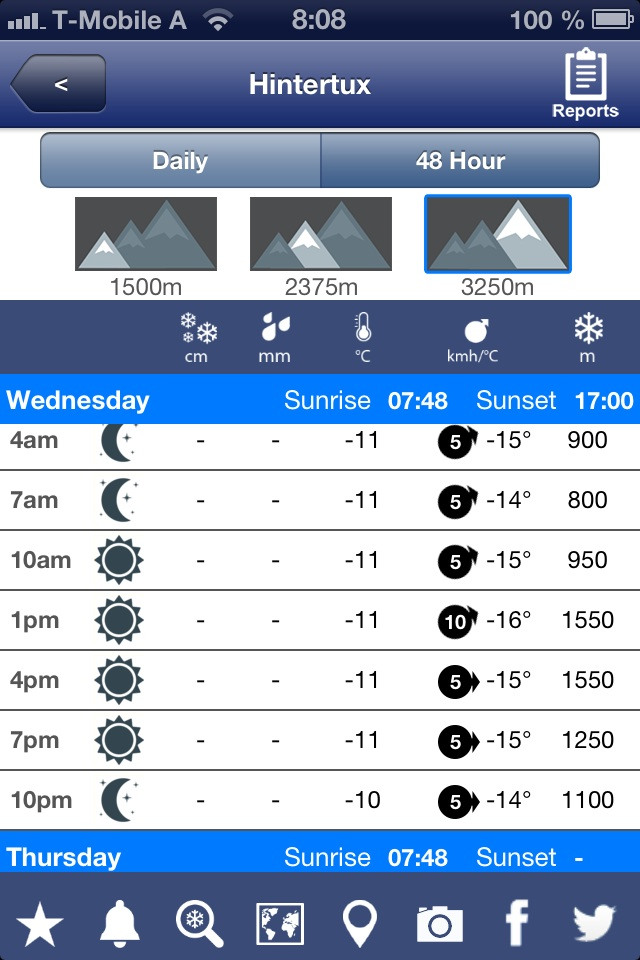This screenshot has width=640, height=960.
Task: Open favorites with the star icon
Action: (x=40, y=924)
